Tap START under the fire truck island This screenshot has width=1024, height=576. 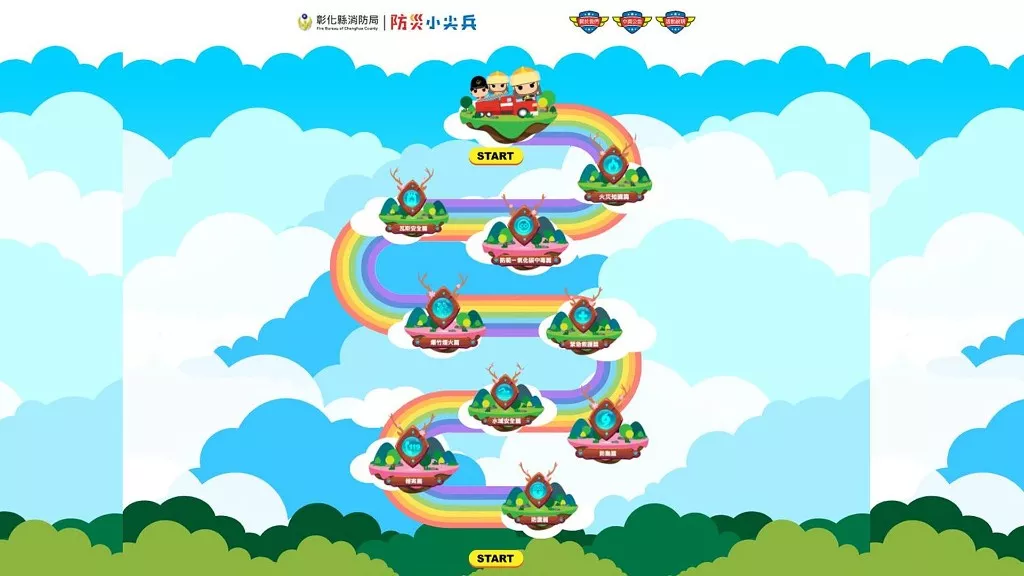tap(495, 156)
